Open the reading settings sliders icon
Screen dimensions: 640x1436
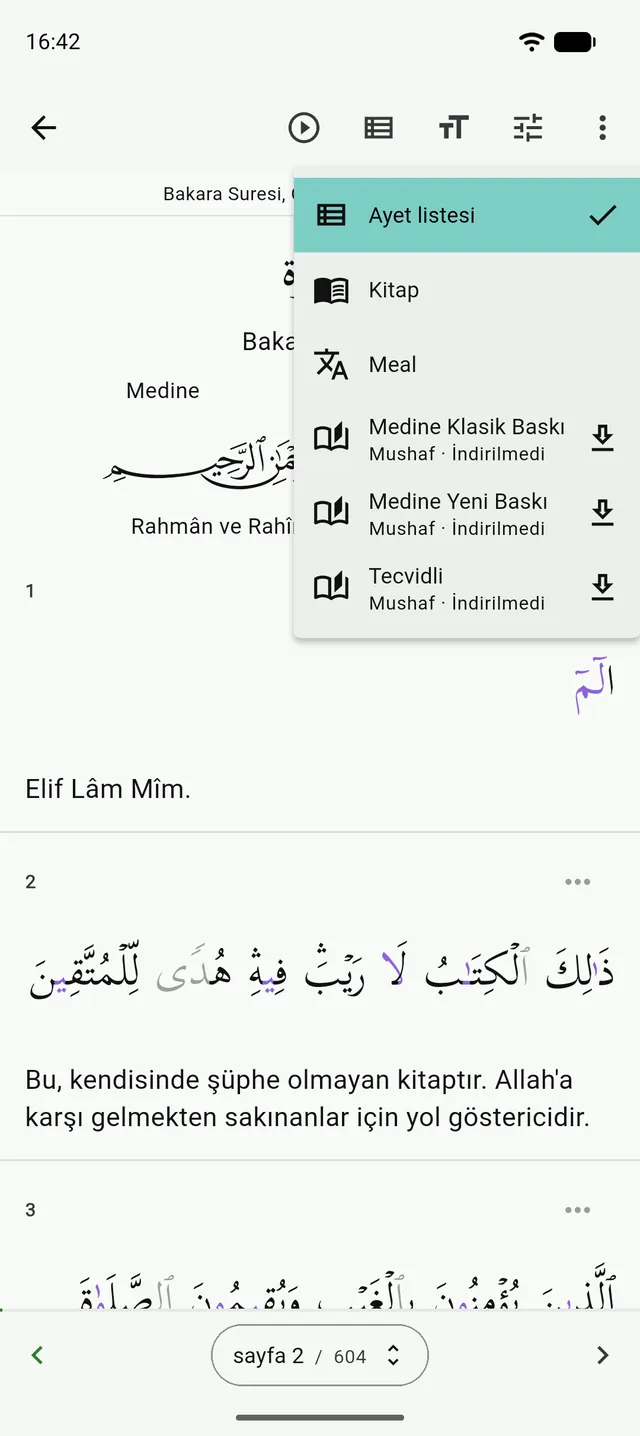(x=528, y=128)
